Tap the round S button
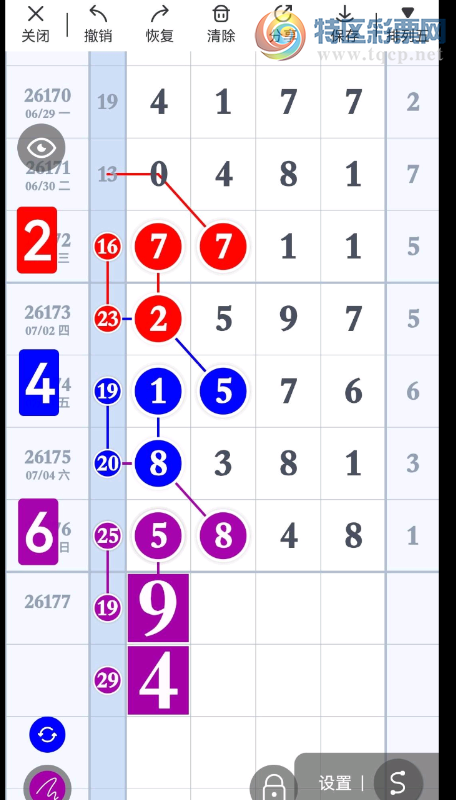Viewport: 456px width, 800px height. (398, 781)
